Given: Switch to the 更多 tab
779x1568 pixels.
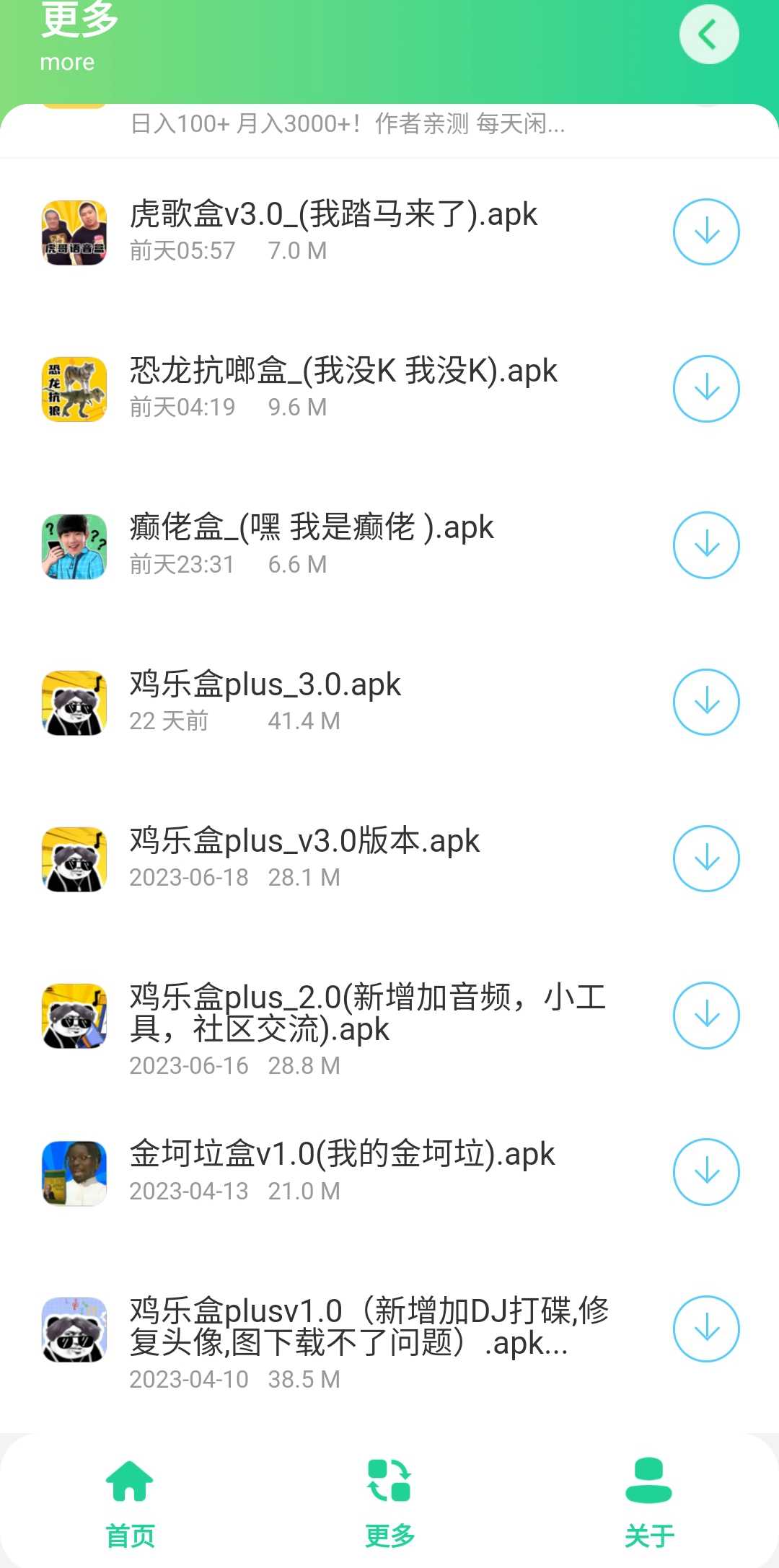Looking at the screenshot, I should [389, 1503].
